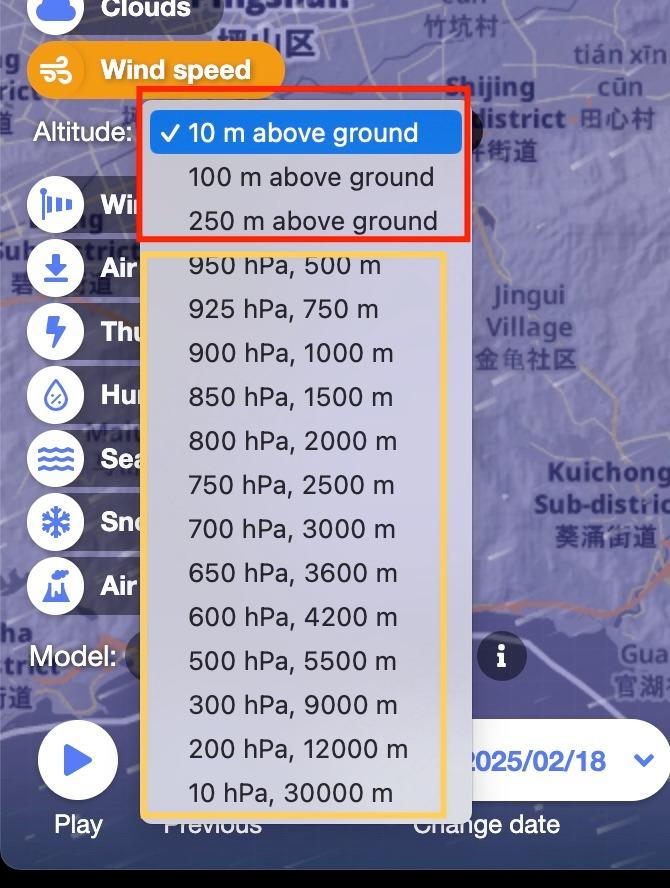Select 100 m above ground
670x888 pixels.
(x=310, y=177)
